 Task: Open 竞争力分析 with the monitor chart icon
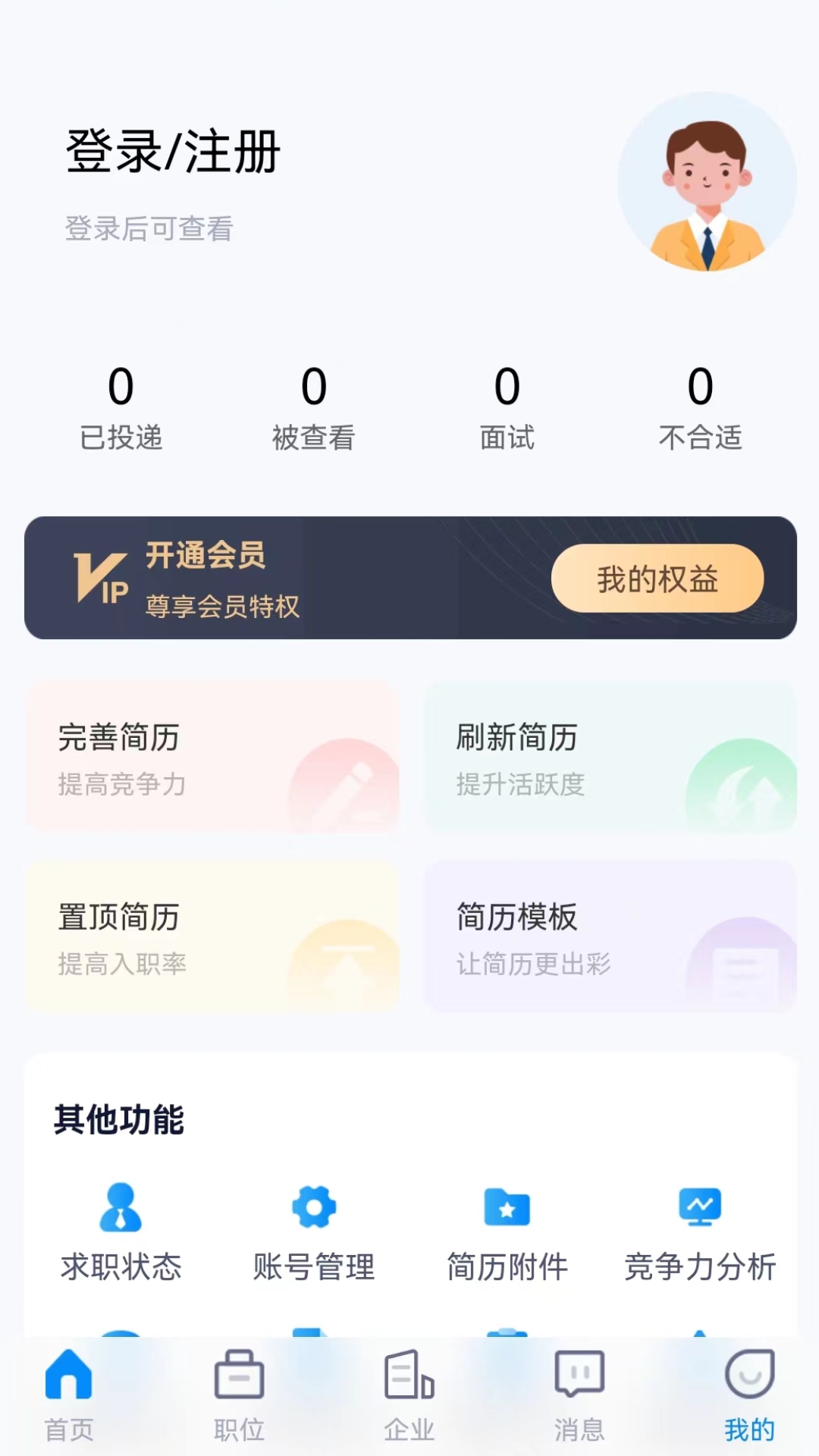tap(699, 1207)
